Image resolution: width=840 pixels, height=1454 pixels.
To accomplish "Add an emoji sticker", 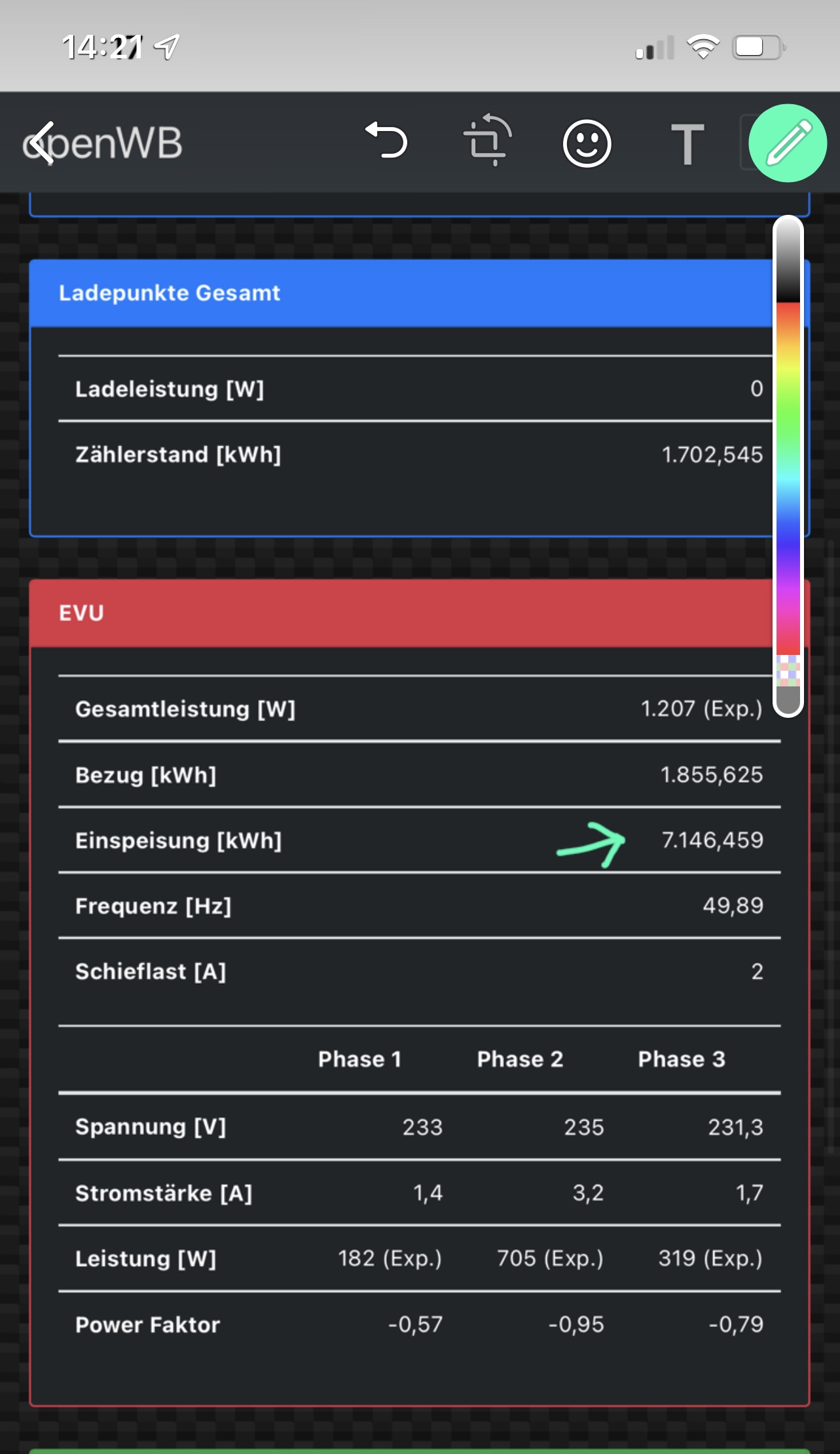I will tap(587, 143).
